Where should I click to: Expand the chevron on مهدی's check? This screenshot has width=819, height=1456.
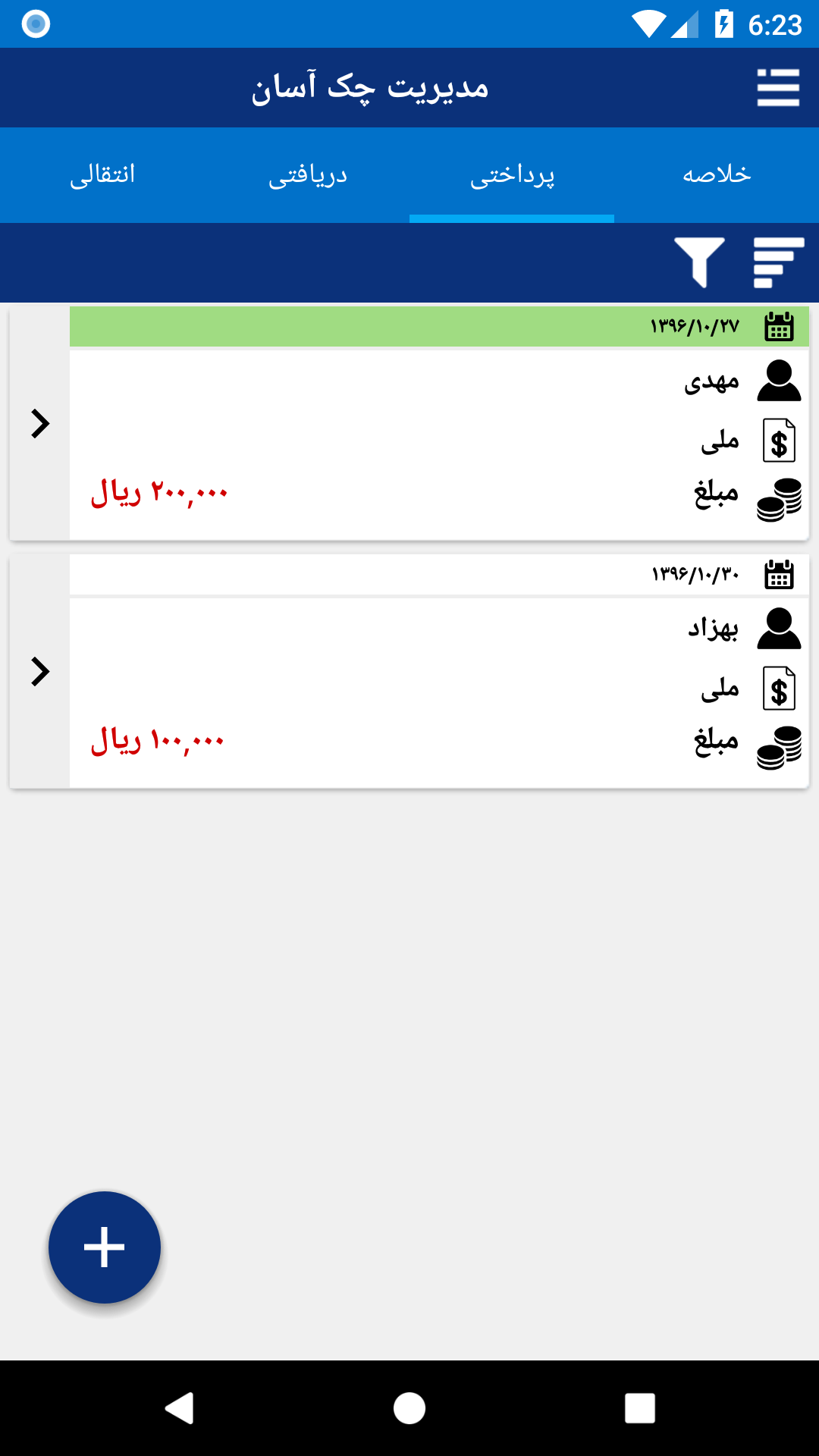tap(40, 424)
